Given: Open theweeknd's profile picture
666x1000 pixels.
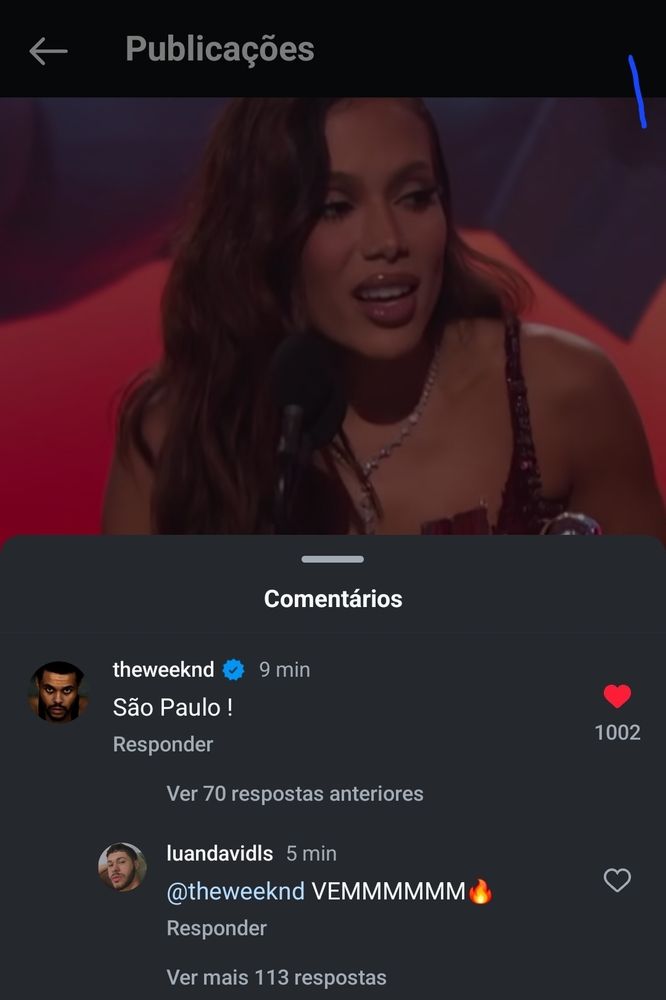Looking at the screenshot, I should (57, 692).
